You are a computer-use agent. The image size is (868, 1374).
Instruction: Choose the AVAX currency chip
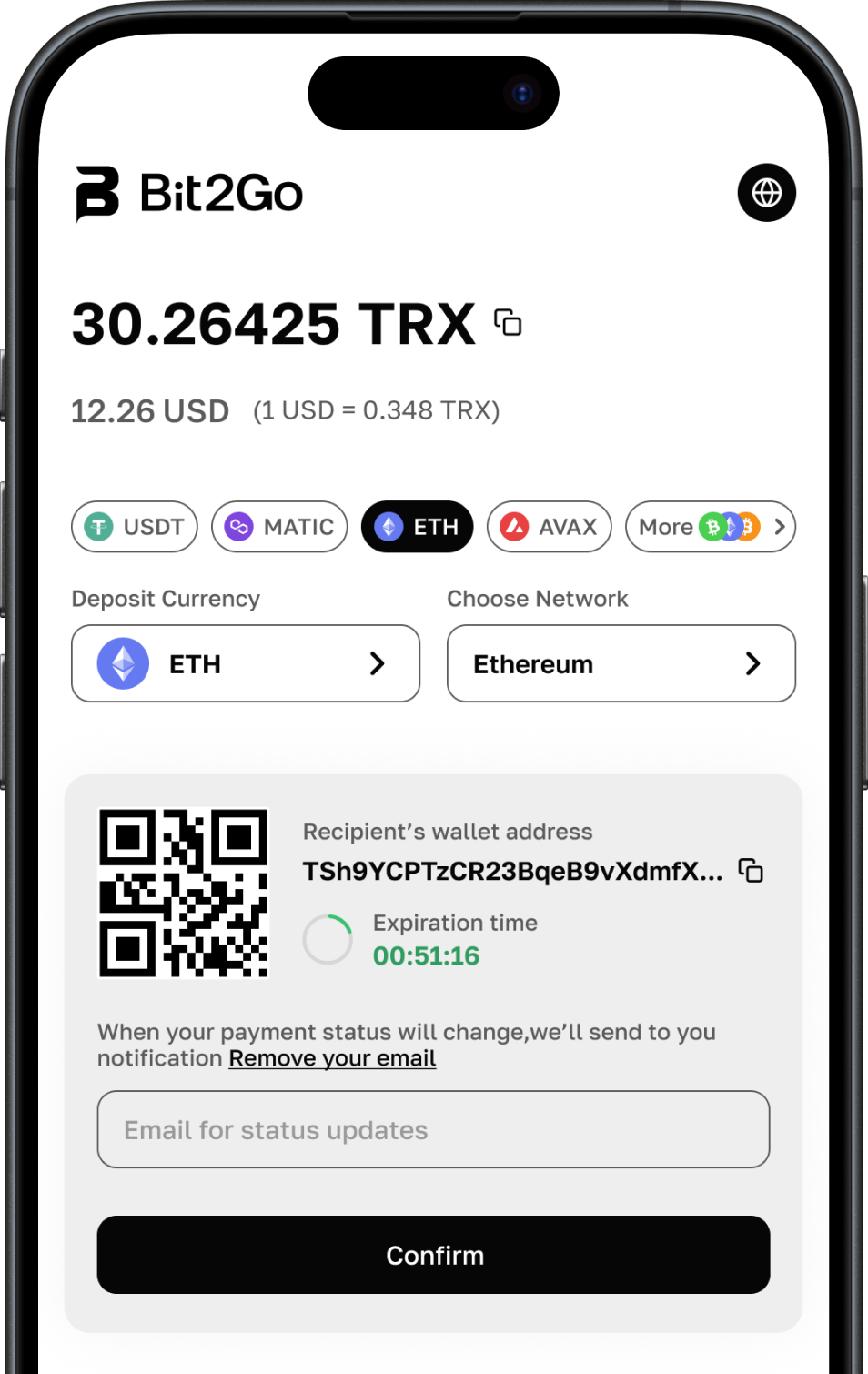point(549,527)
